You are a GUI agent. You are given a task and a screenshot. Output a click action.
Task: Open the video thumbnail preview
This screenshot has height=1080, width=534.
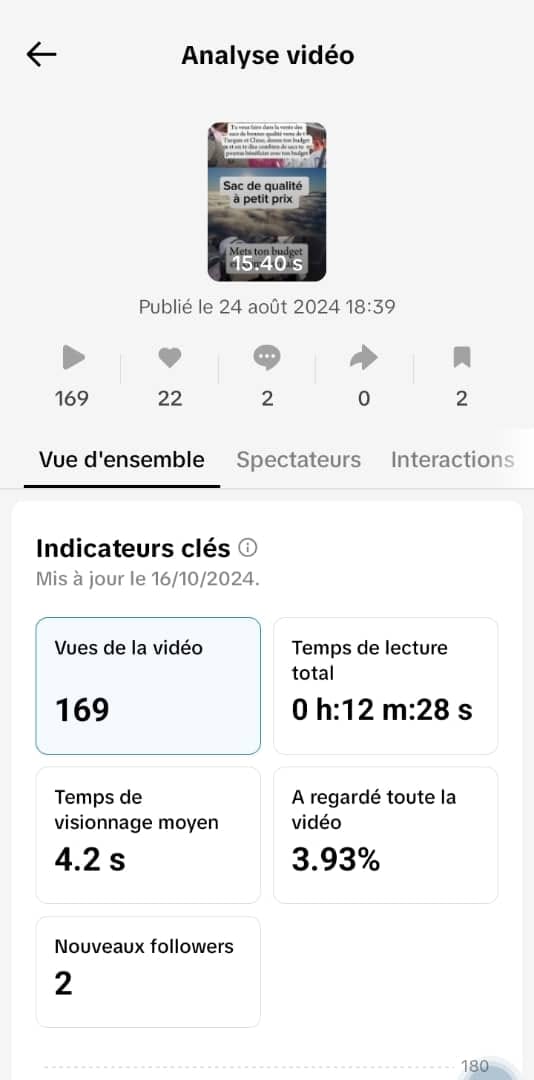point(267,202)
